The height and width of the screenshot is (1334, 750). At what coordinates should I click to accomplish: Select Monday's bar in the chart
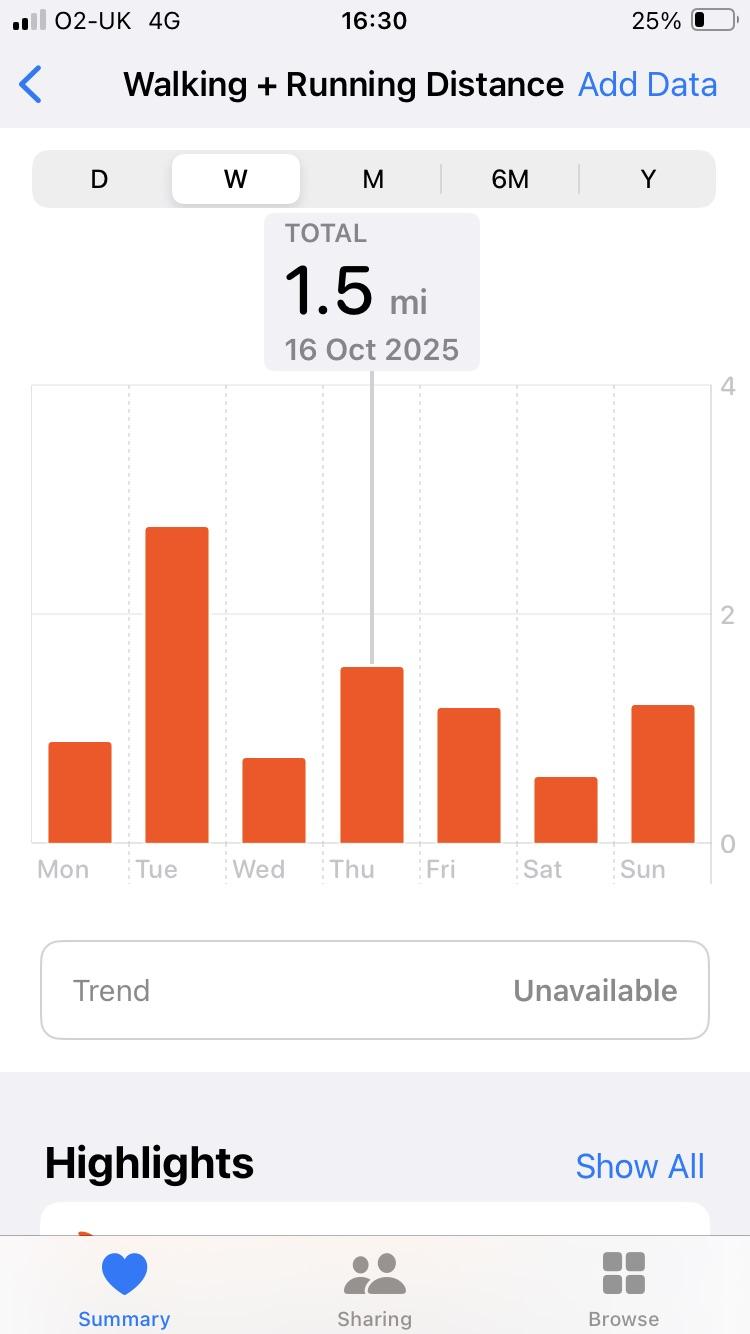(80, 792)
